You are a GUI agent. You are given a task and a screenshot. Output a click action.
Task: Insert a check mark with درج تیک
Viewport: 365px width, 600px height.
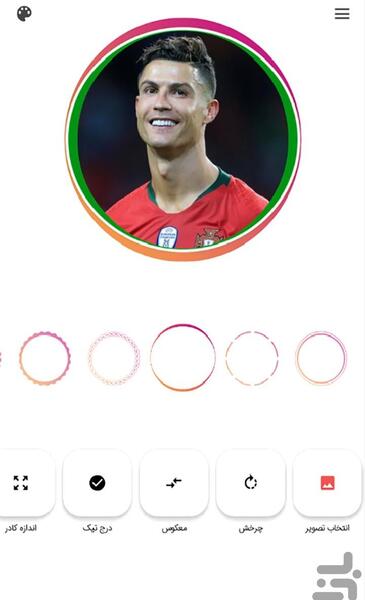tap(97, 483)
